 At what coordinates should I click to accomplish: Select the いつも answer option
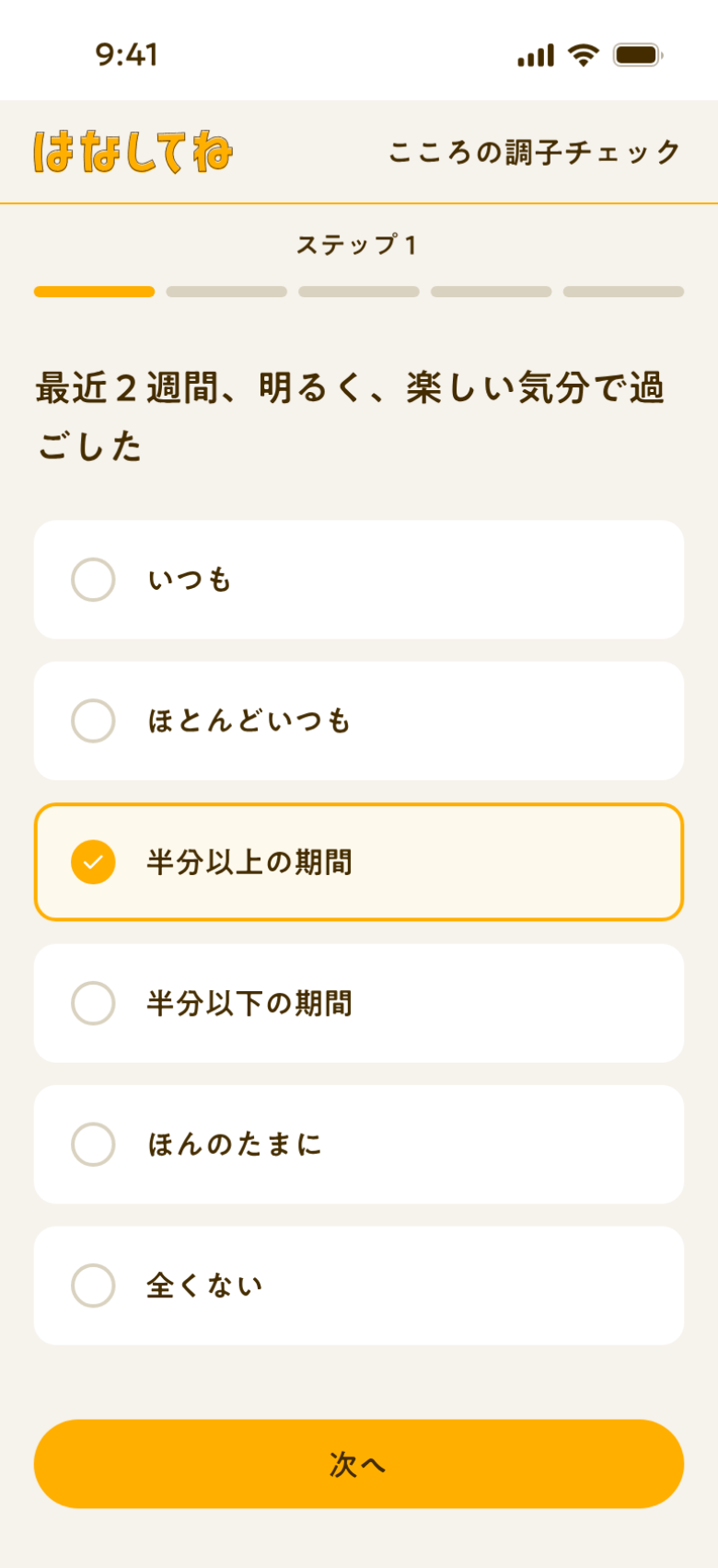coord(359,579)
